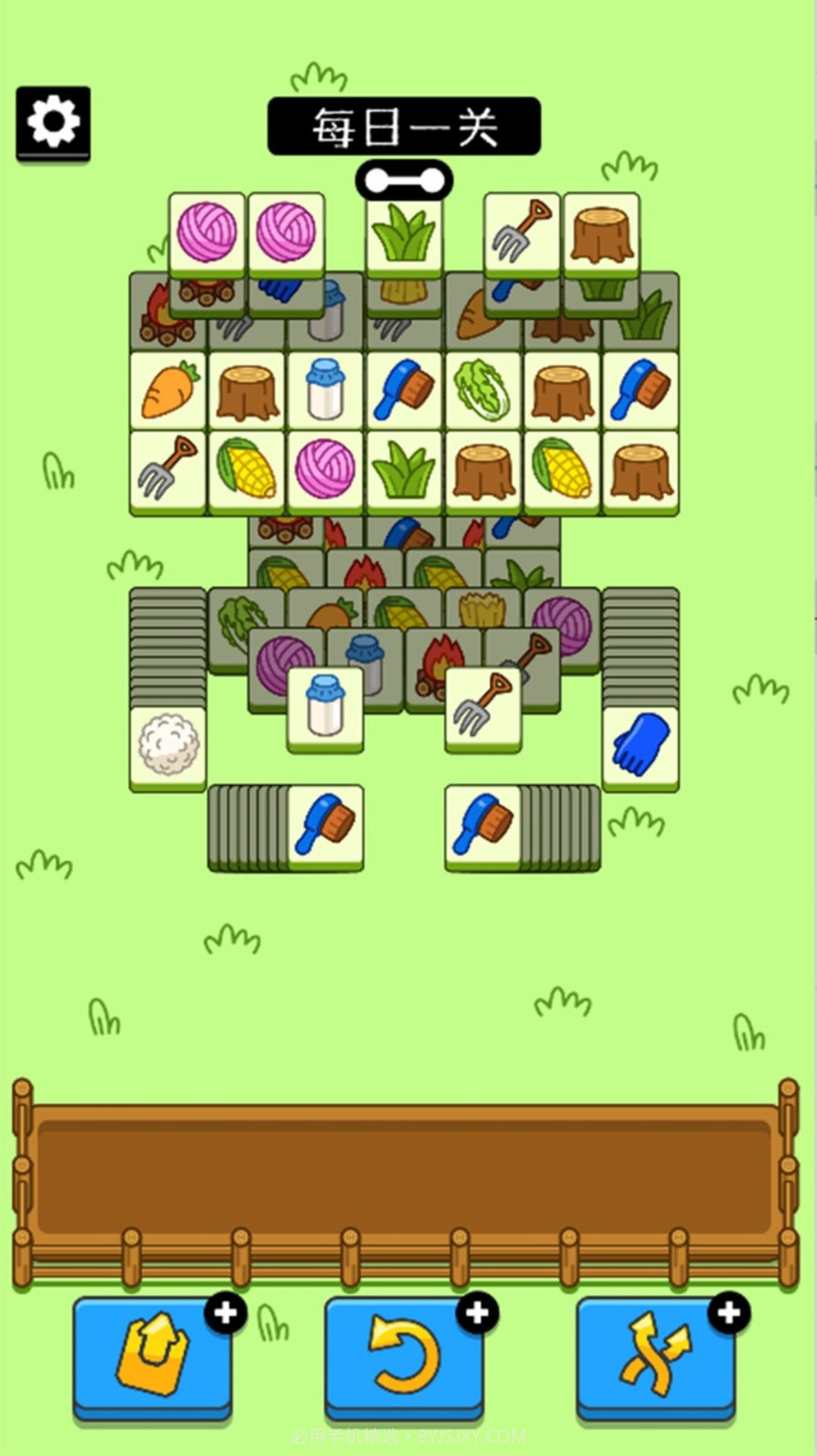Use the move-out tiles power-up
This screenshot has height=1456, width=817.
tap(152, 1356)
